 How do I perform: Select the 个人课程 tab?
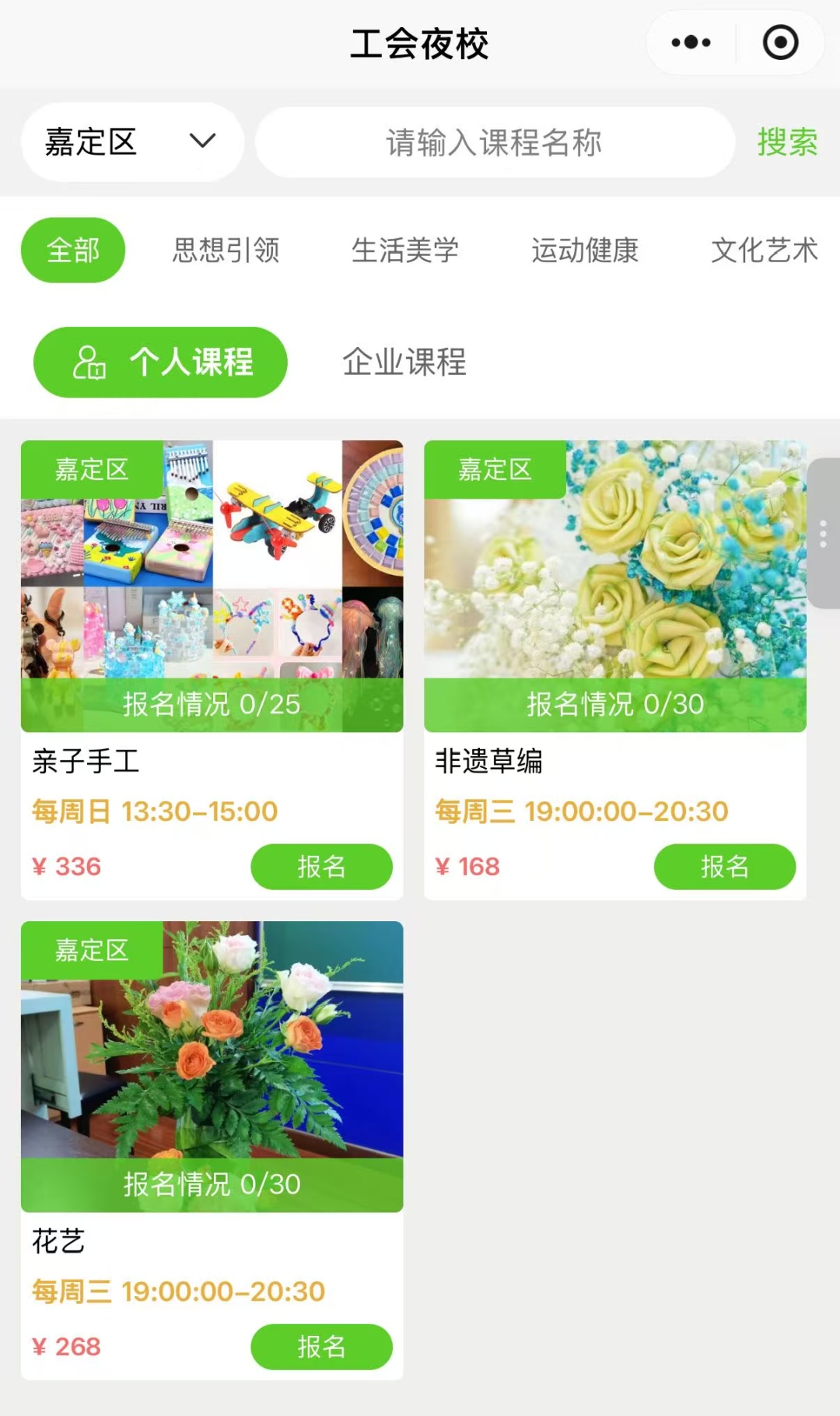pyautogui.click(x=160, y=363)
